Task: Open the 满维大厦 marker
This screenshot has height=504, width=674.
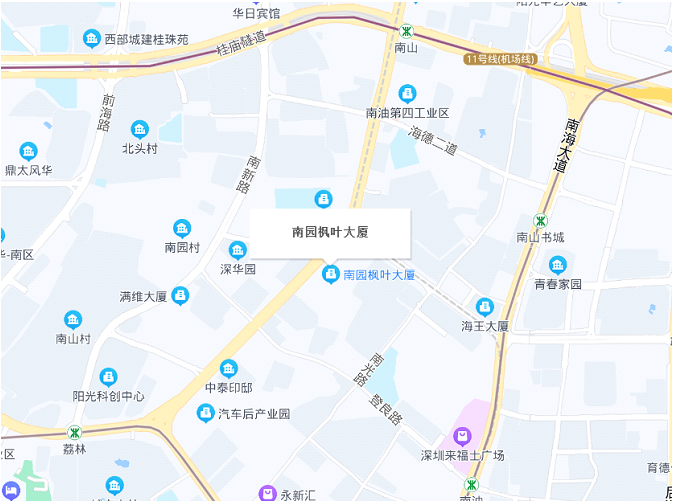Action: point(180,295)
